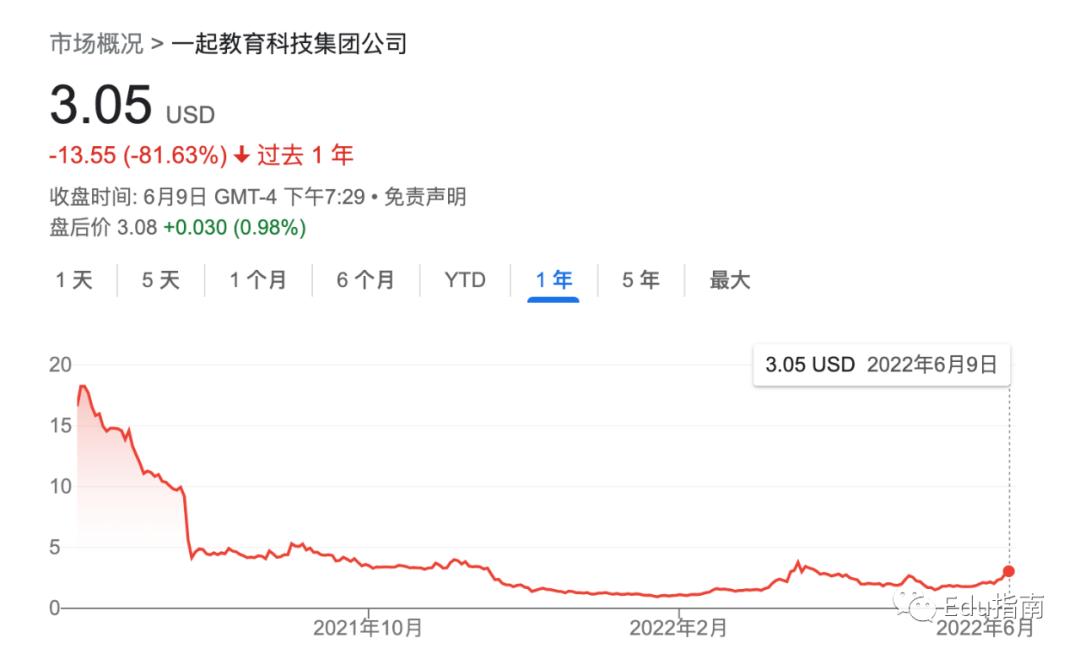
Task: Select the 5 天 time range
Action: pos(161,280)
